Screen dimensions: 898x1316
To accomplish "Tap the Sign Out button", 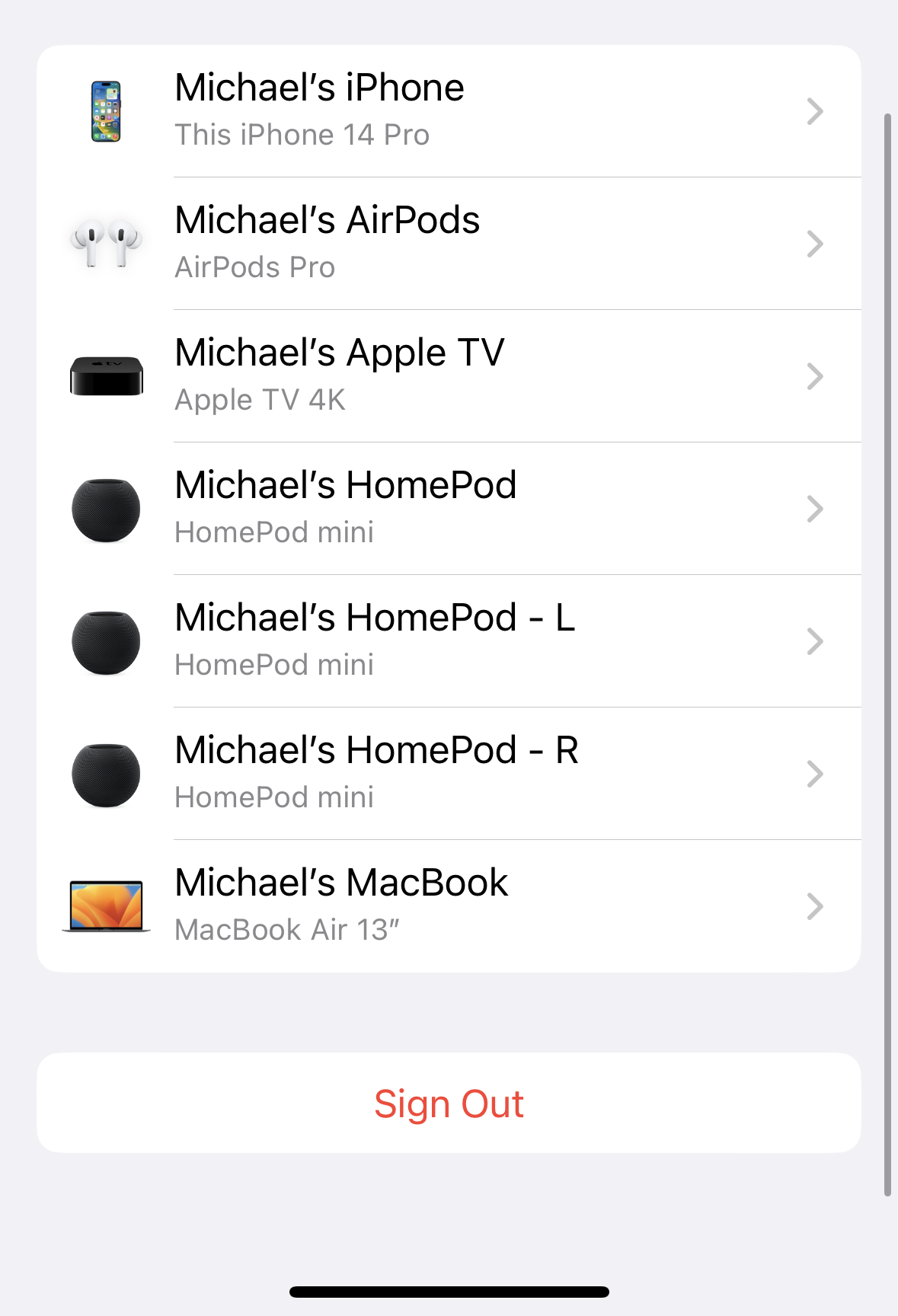I will [x=449, y=1103].
